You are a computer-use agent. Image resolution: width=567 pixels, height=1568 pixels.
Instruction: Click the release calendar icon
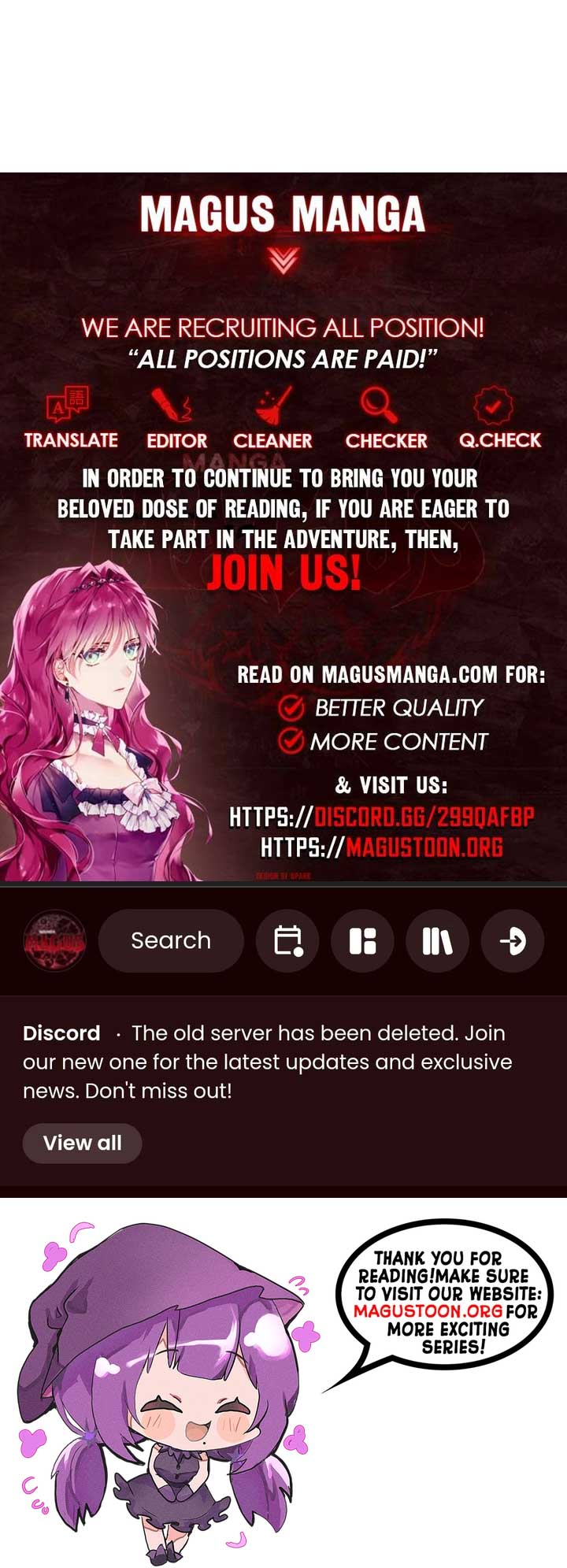pos(287,940)
